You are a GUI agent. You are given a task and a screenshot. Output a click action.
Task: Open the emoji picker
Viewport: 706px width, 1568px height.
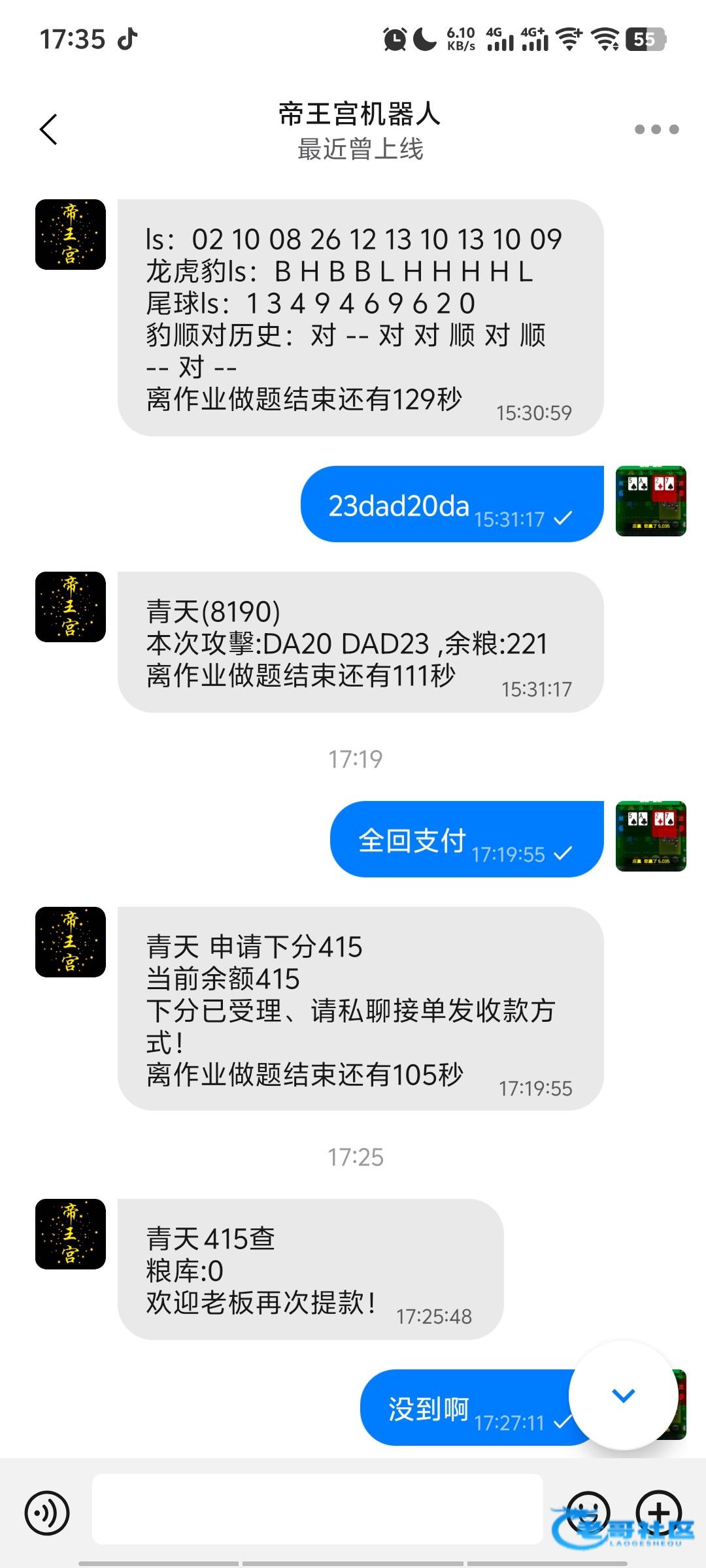click(588, 1512)
